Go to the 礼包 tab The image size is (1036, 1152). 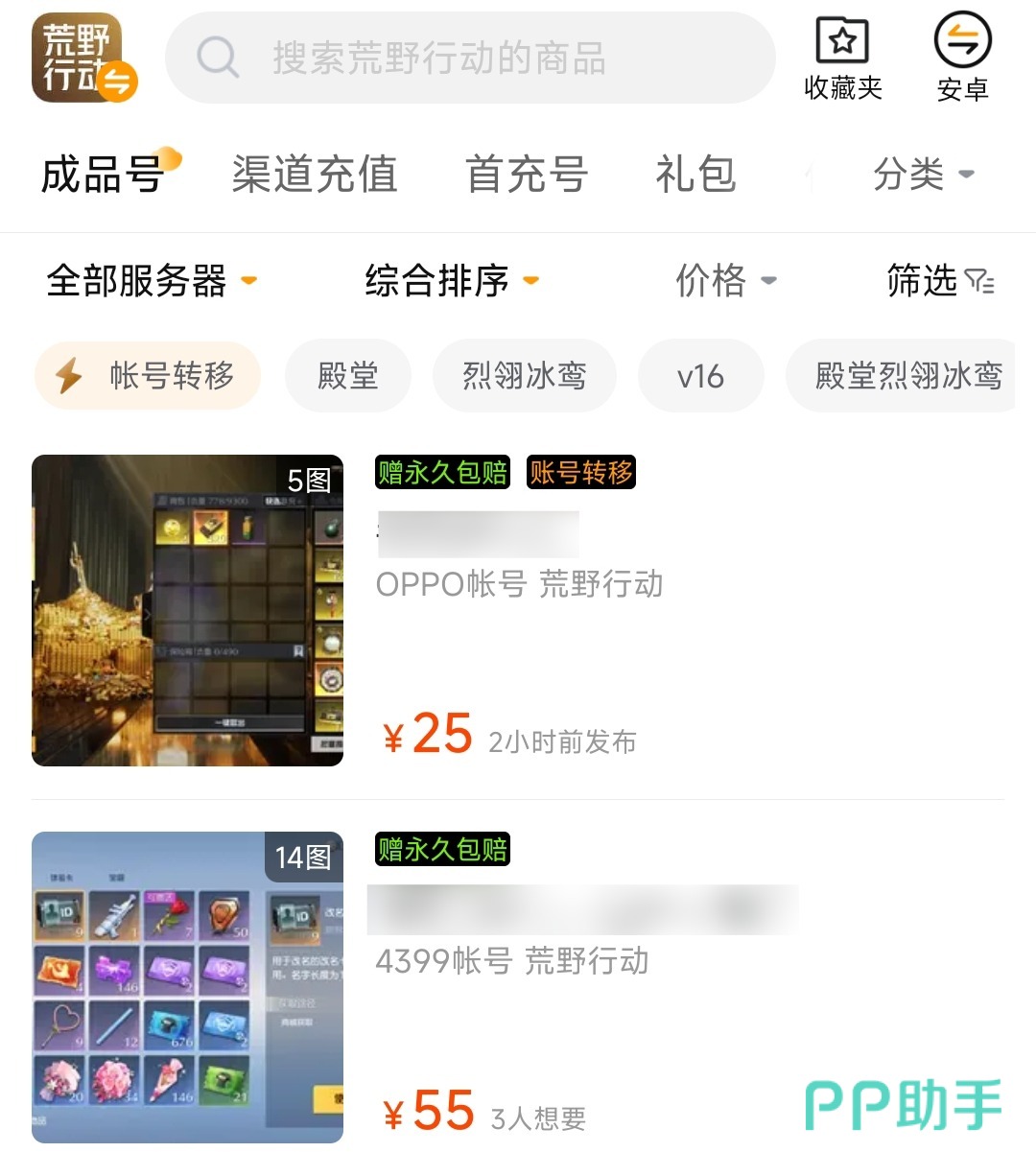pos(695,175)
